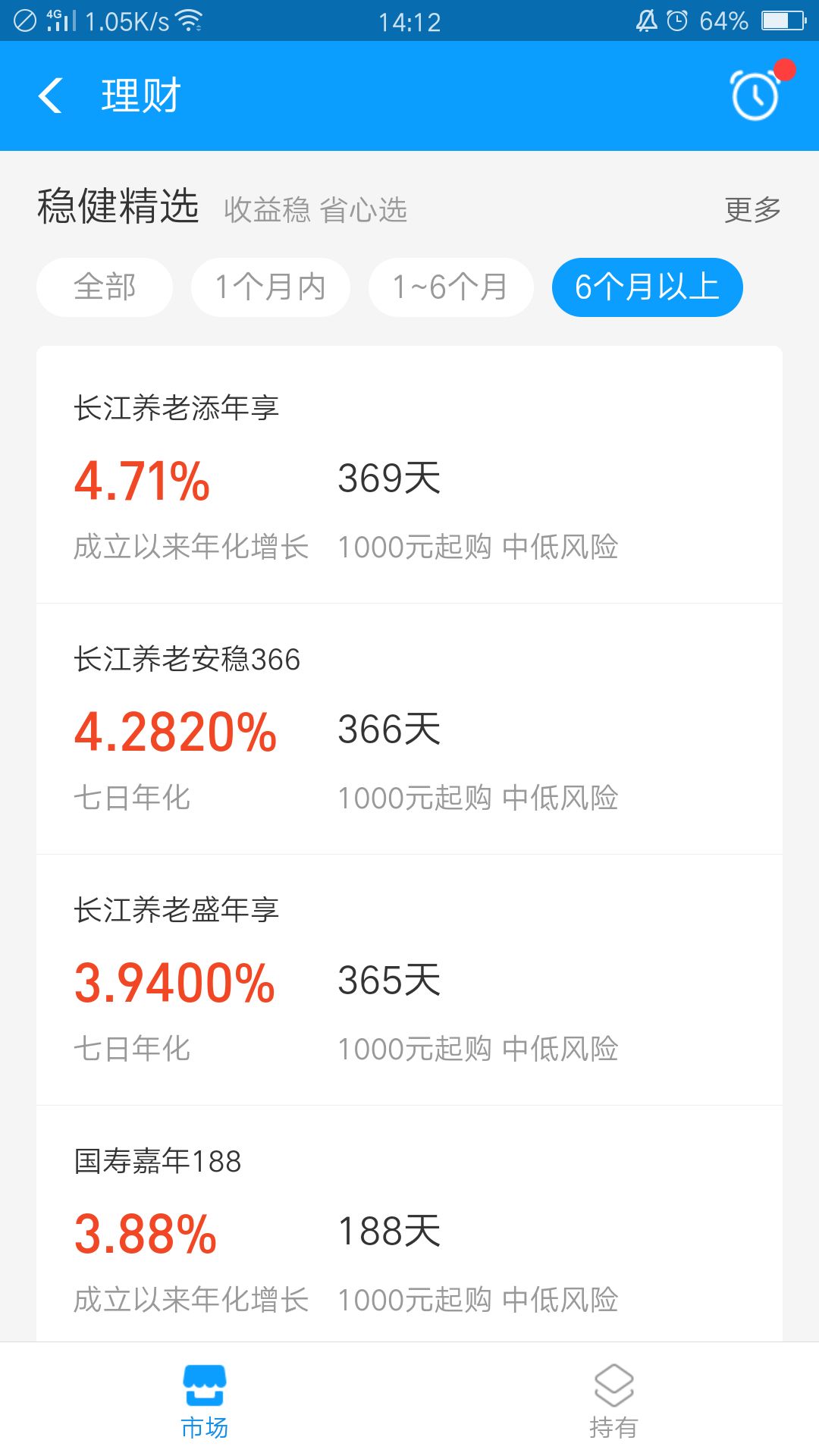Tap the clock showing 14:12

point(409,20)
